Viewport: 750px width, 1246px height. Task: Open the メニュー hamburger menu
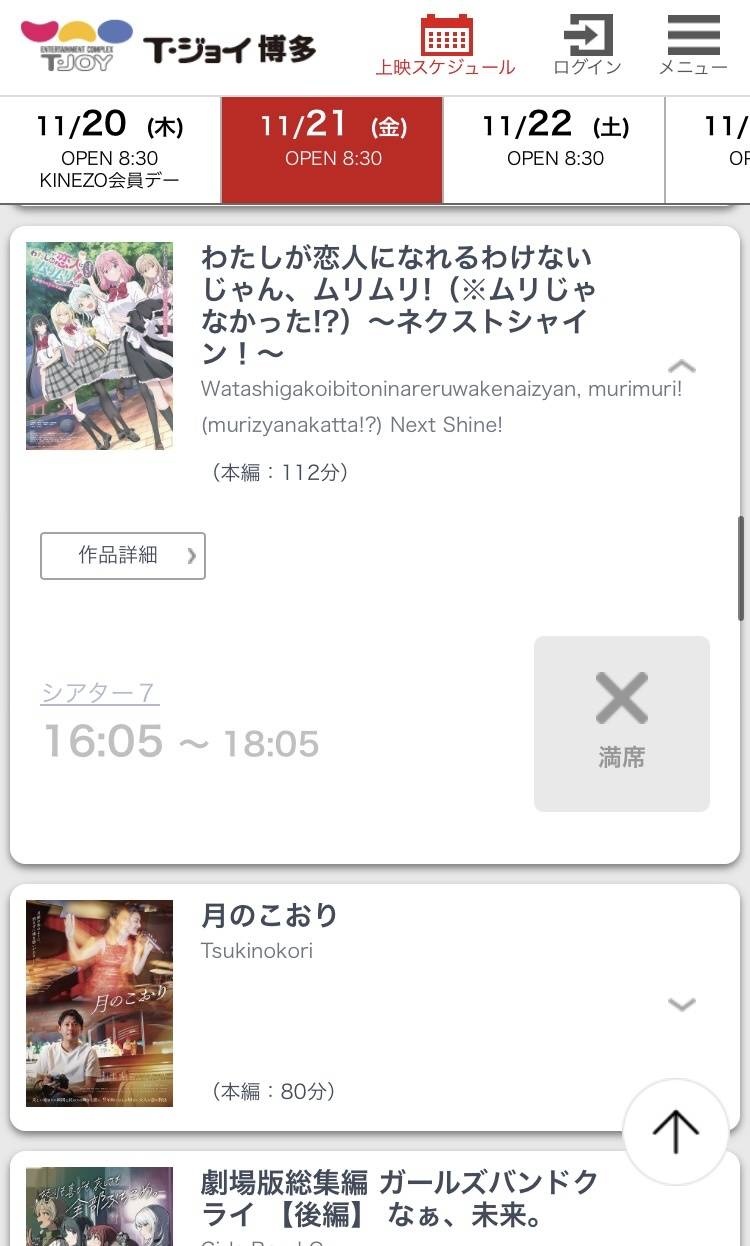point(693,45)
